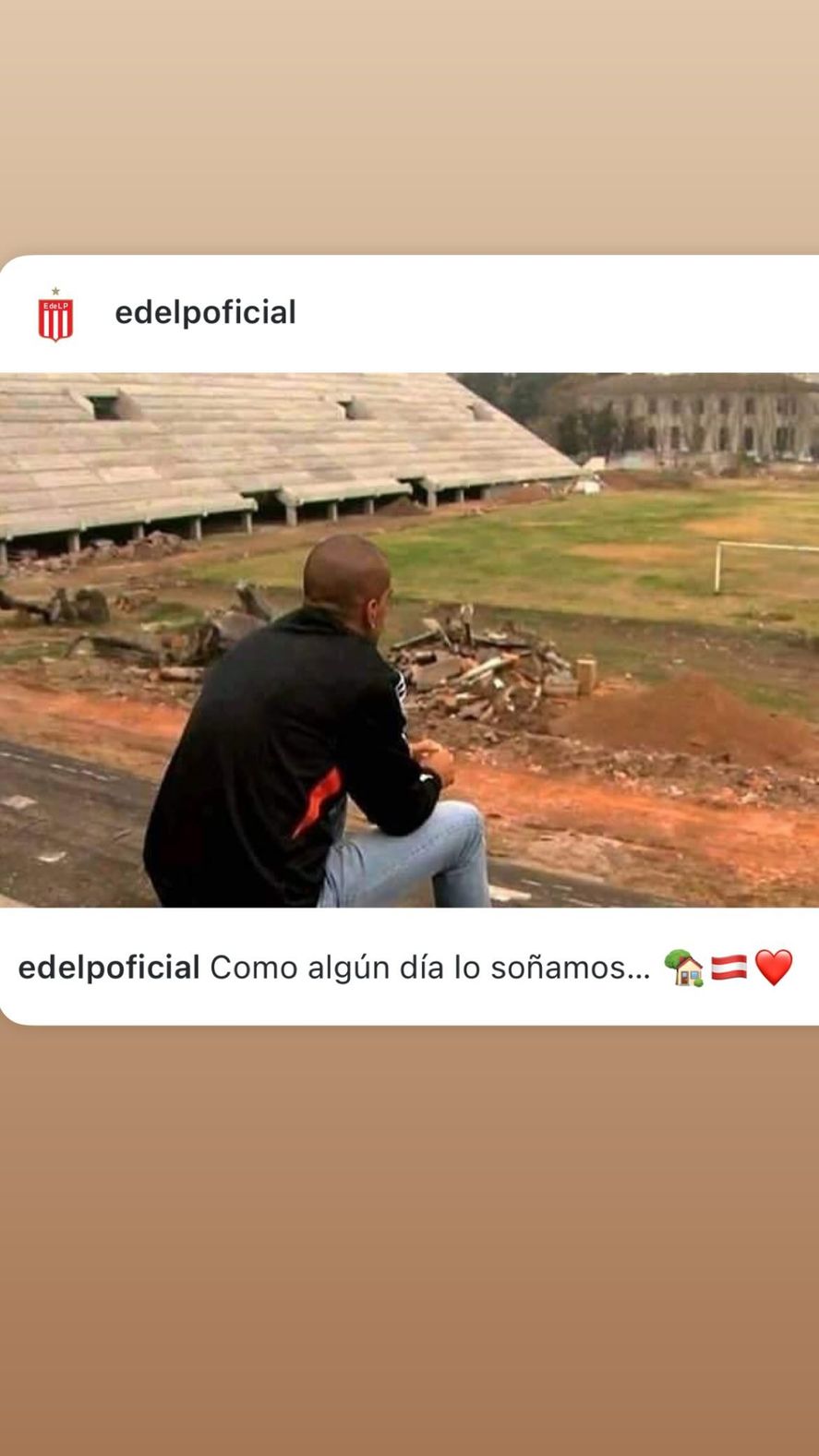Open the edelpoficial profile from the header
819x1456 pixels.
click(205, 312)
